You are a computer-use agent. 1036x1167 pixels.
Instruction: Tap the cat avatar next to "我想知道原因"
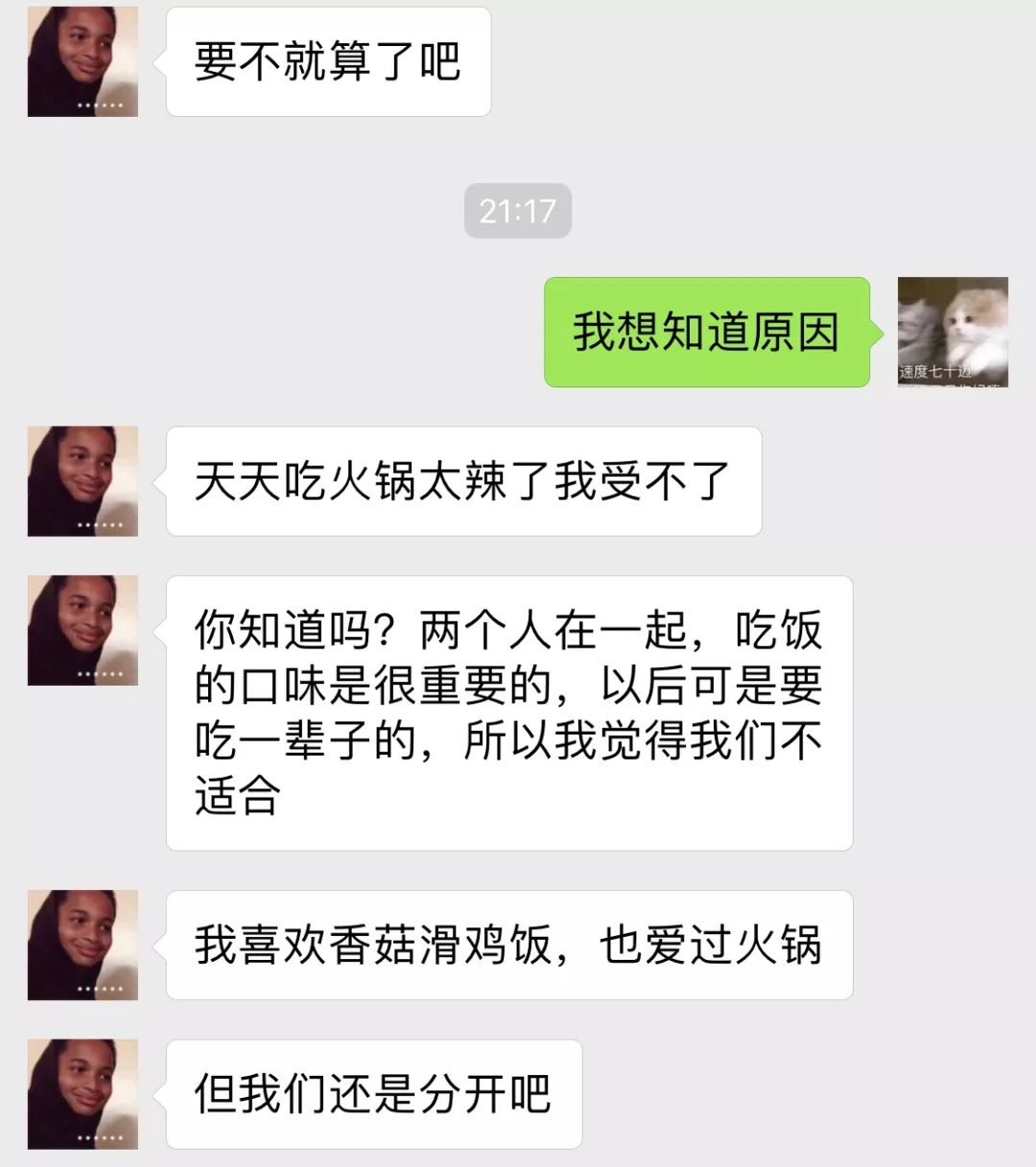953,332
